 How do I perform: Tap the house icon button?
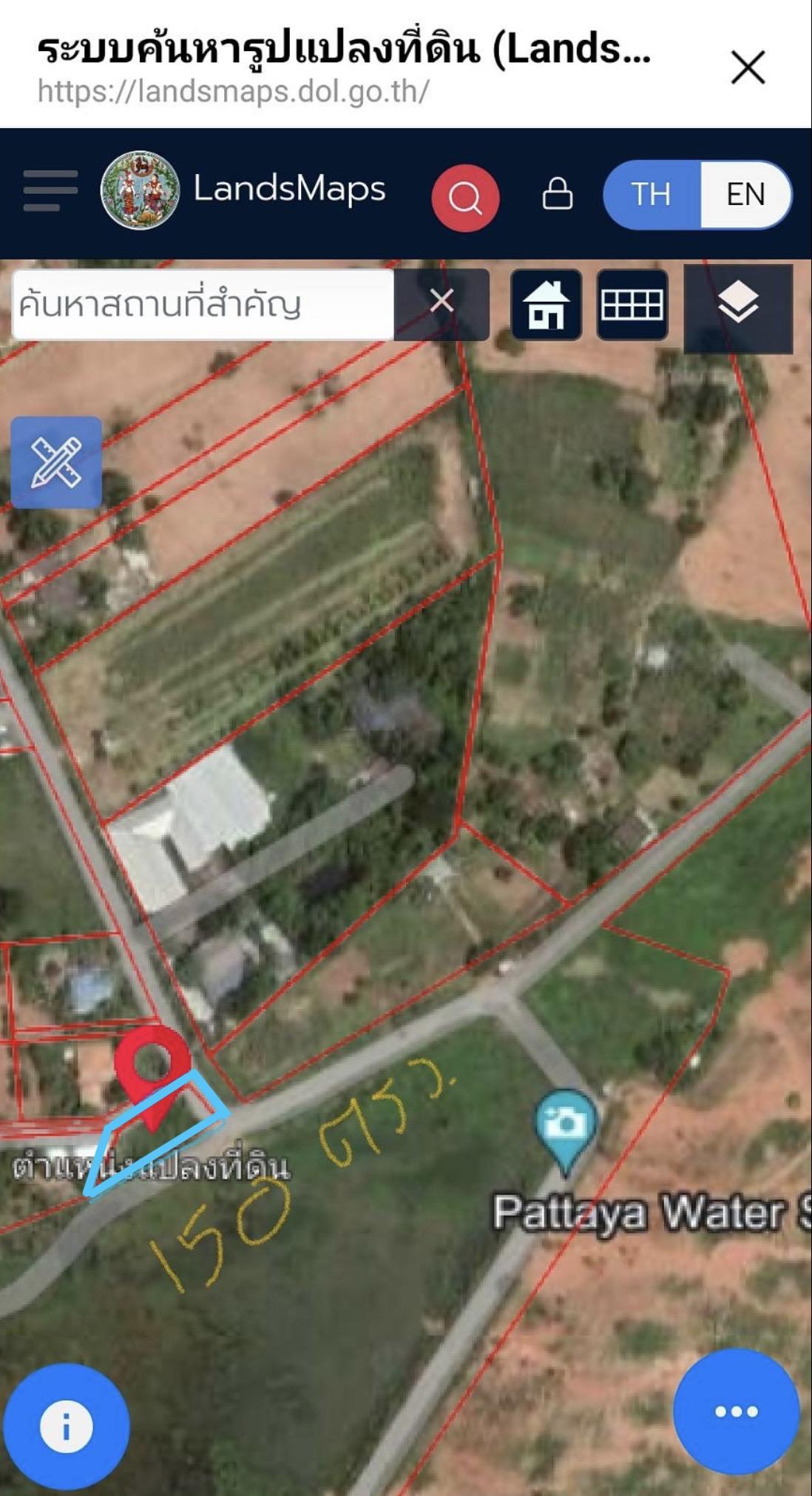coord(546,304)
